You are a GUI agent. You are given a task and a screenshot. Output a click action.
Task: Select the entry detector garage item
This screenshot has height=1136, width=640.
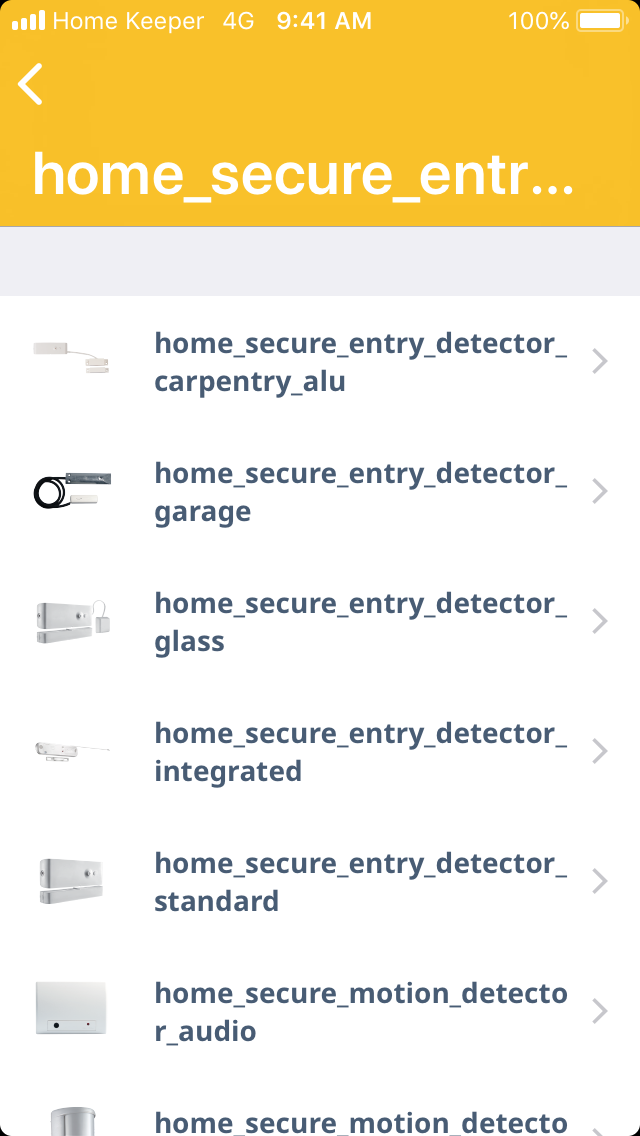click(x=320, y=492)
